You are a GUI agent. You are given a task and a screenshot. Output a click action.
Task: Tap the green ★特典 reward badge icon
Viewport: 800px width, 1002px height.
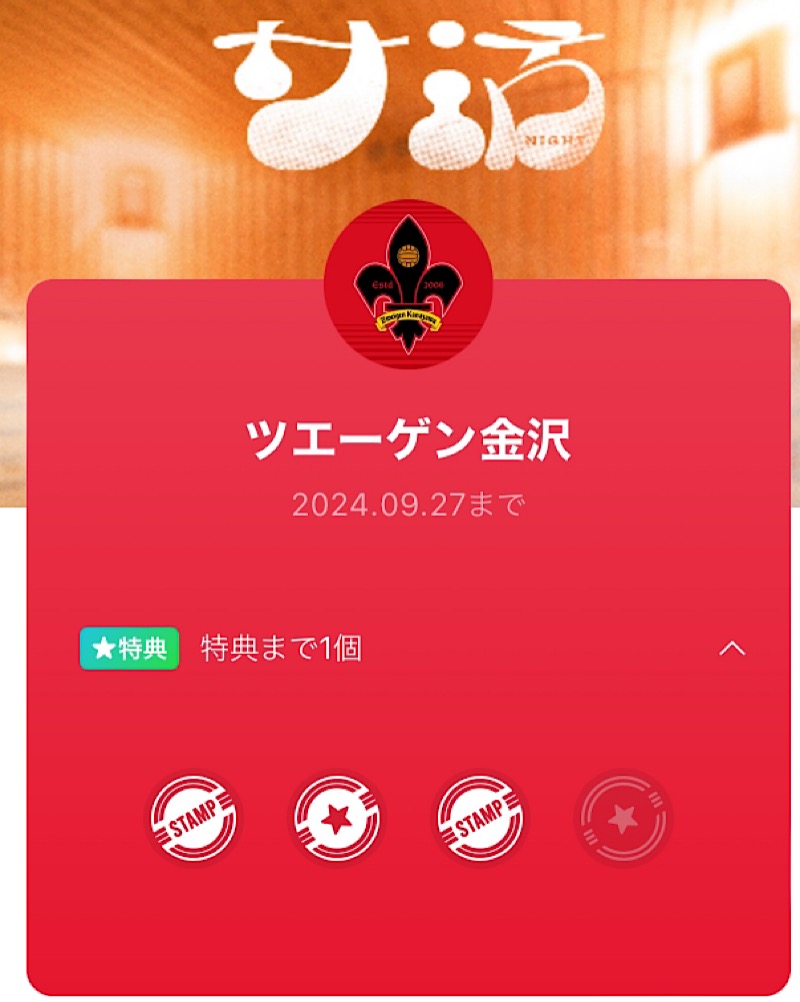click(x=130, y=648)
